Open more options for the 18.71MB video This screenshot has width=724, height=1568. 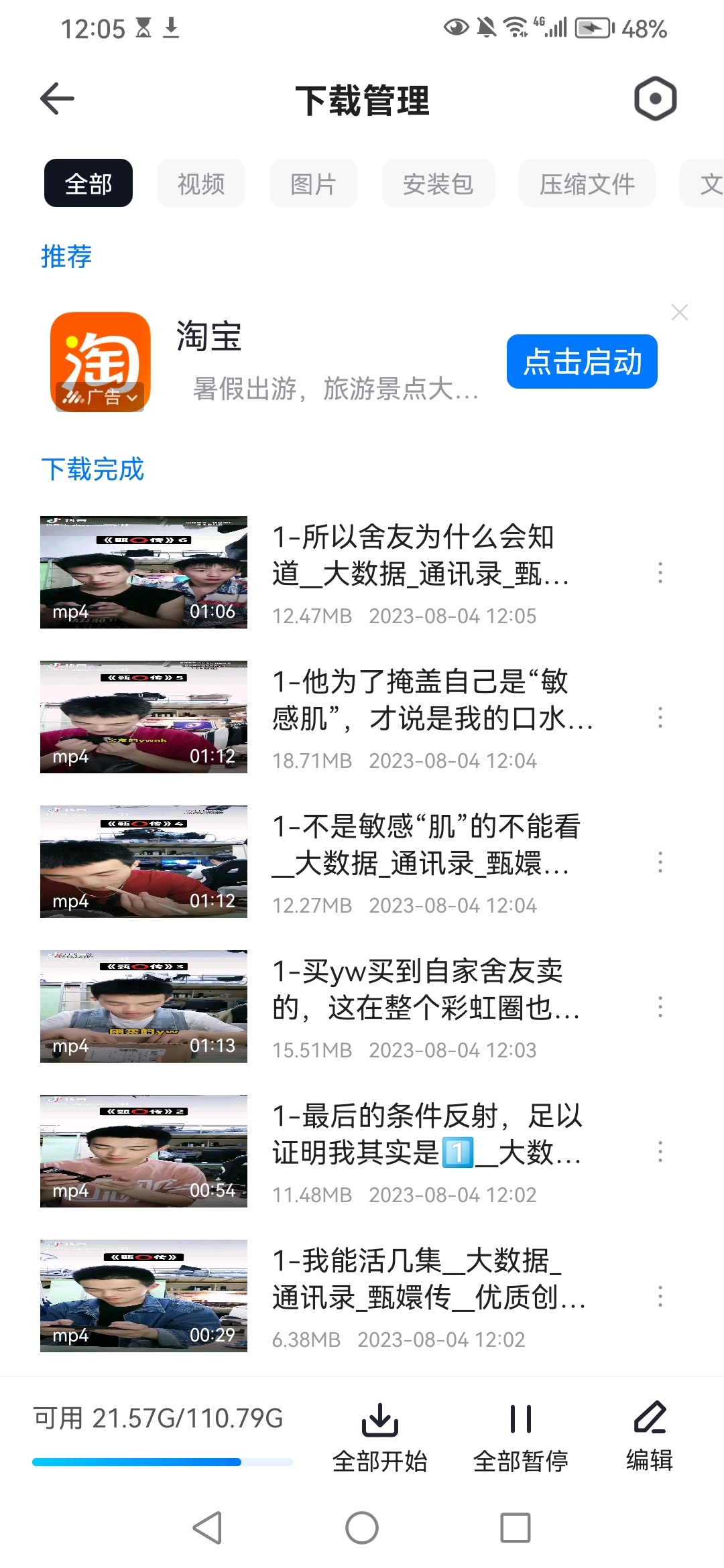pyautogui.click(x=660, y=718)
